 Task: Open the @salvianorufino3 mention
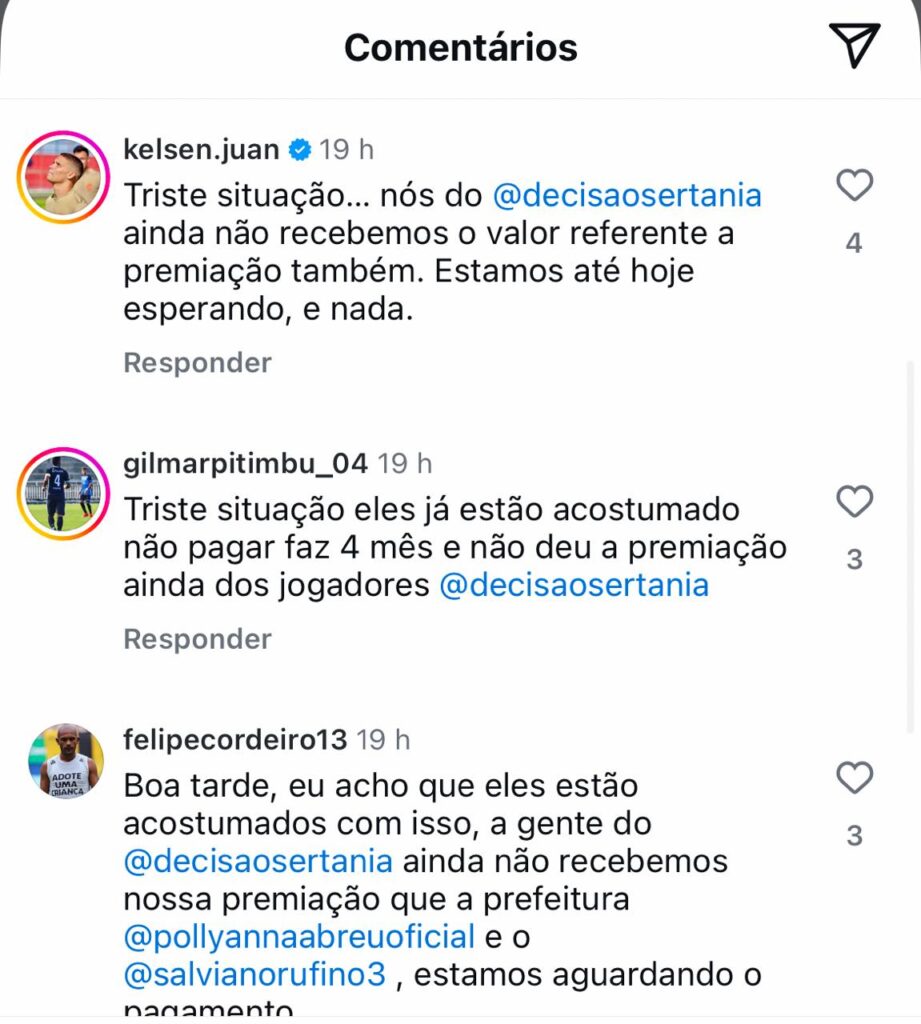(256, 974)
